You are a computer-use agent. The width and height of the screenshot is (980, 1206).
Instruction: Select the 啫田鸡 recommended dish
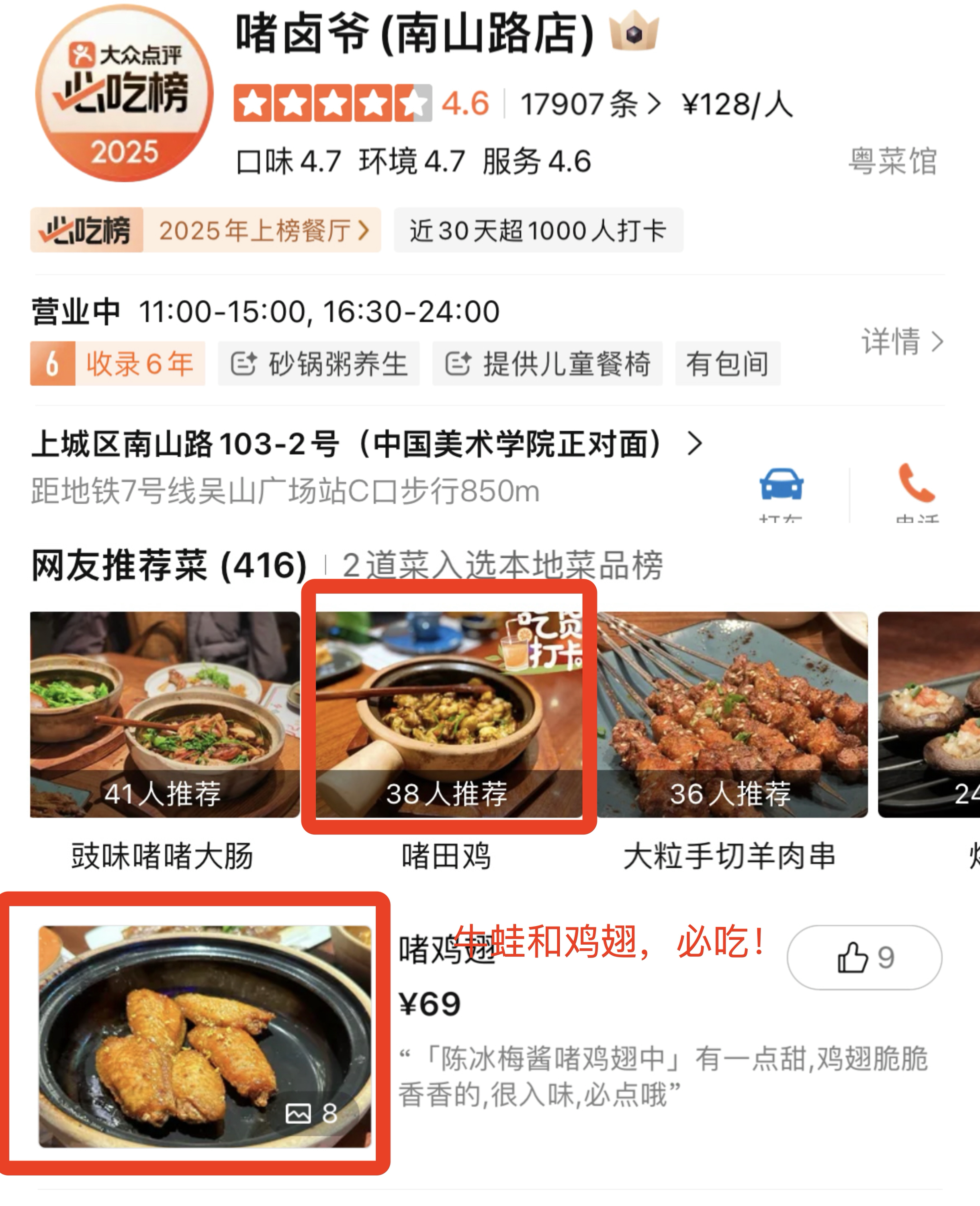(x=449, y=714)
